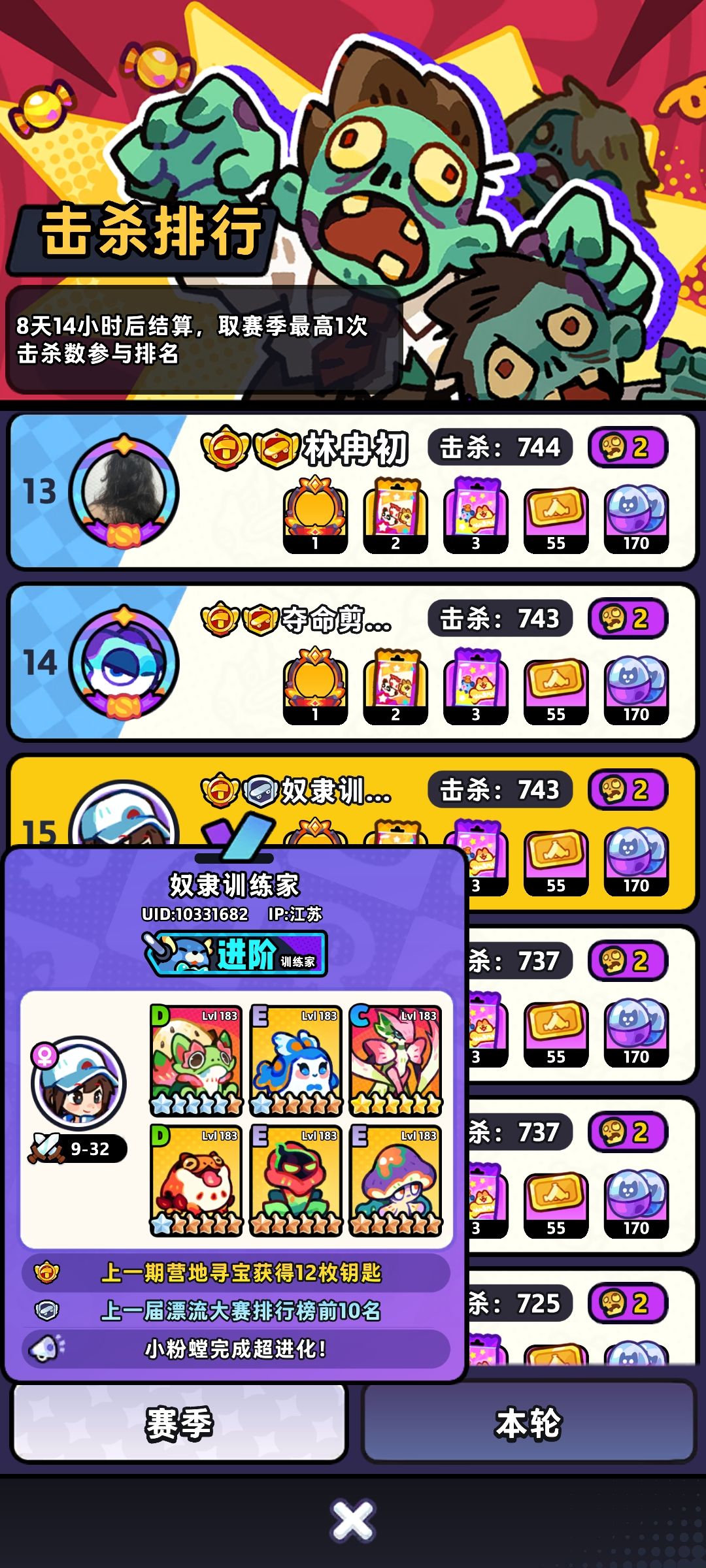
Task: Open rank 13 player 林冉初's avatar
Action: (124, 491)
